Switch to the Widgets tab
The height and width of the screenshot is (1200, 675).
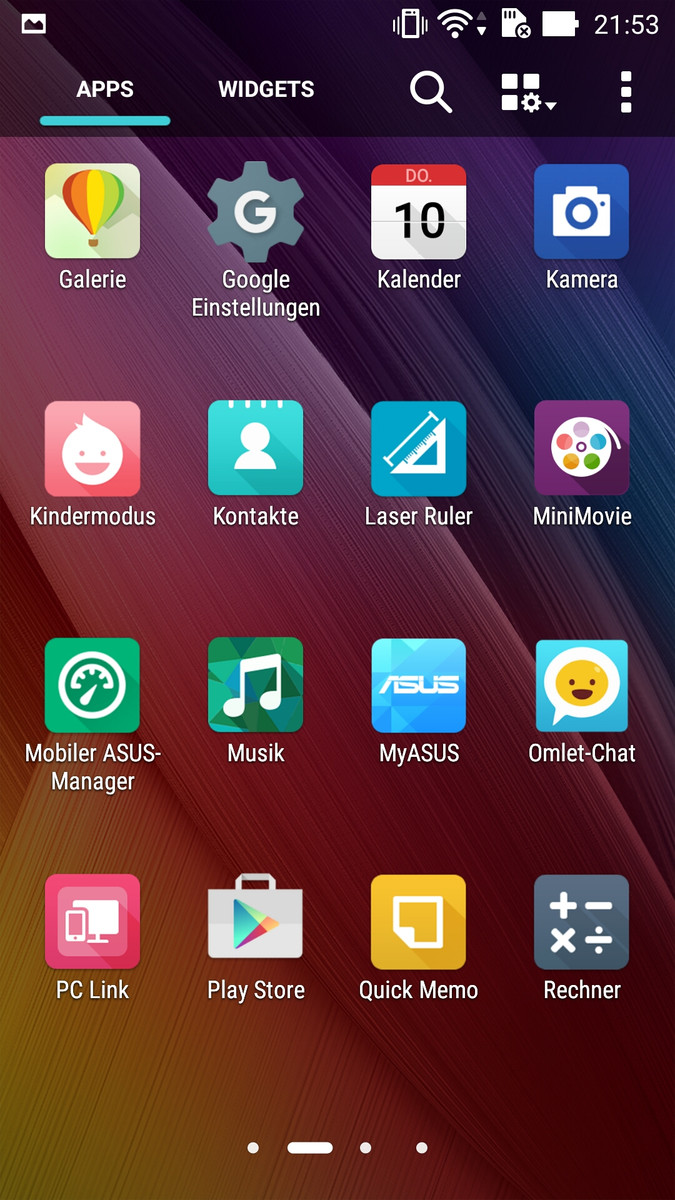coord(266,90)
